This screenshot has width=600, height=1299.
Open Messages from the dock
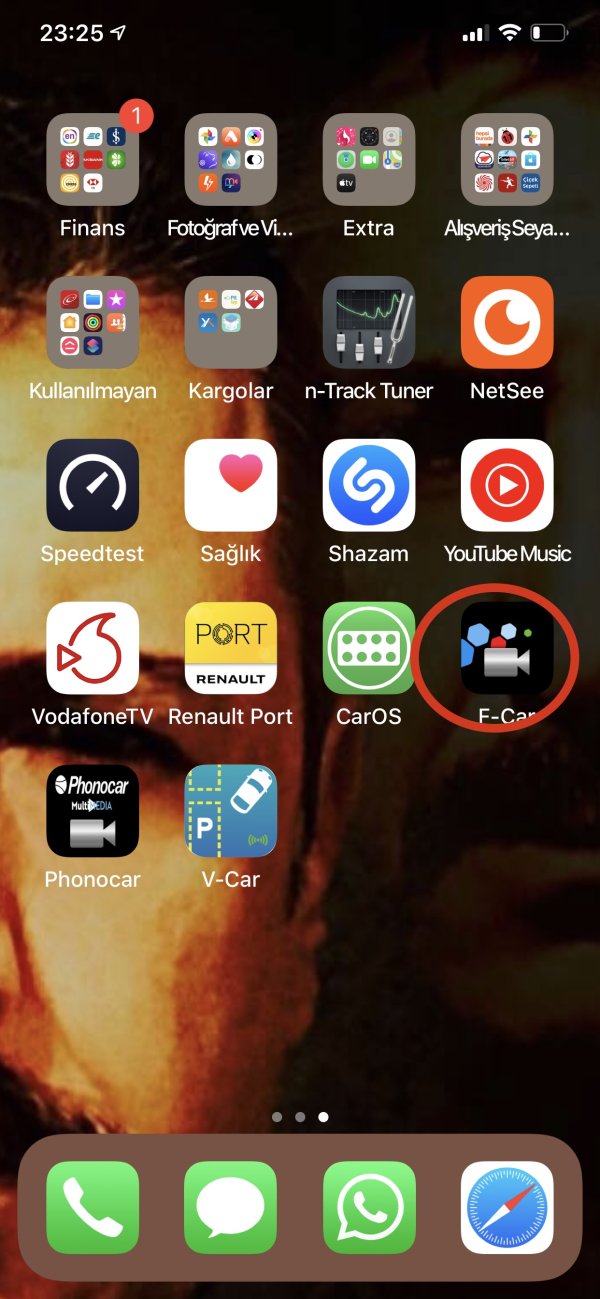click(231, 1207)
